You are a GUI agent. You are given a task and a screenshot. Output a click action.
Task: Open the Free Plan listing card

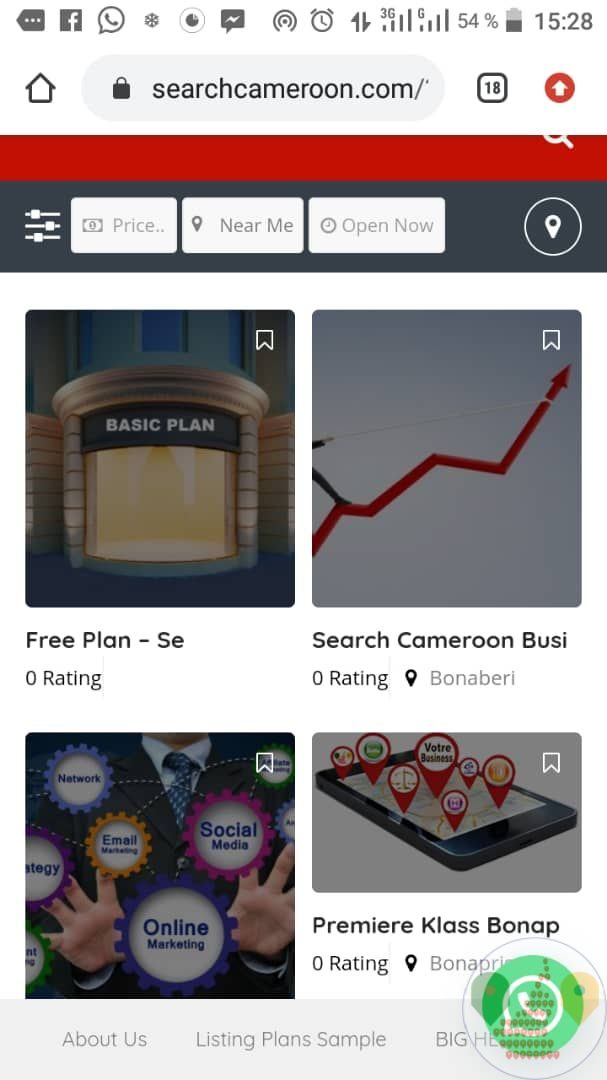pyautogui.click(x=160, y=458)
